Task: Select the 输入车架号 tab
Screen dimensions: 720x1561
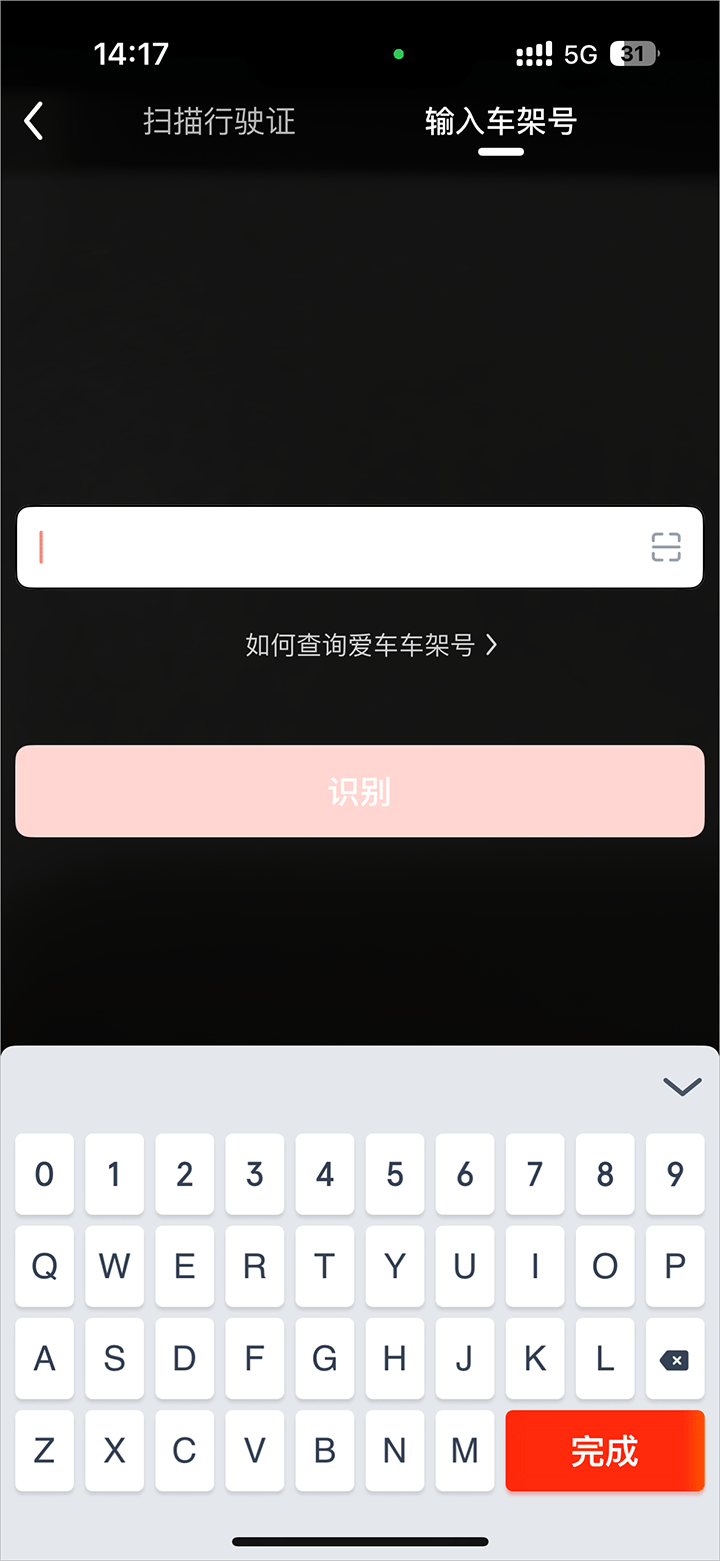Action: point(500,122)
